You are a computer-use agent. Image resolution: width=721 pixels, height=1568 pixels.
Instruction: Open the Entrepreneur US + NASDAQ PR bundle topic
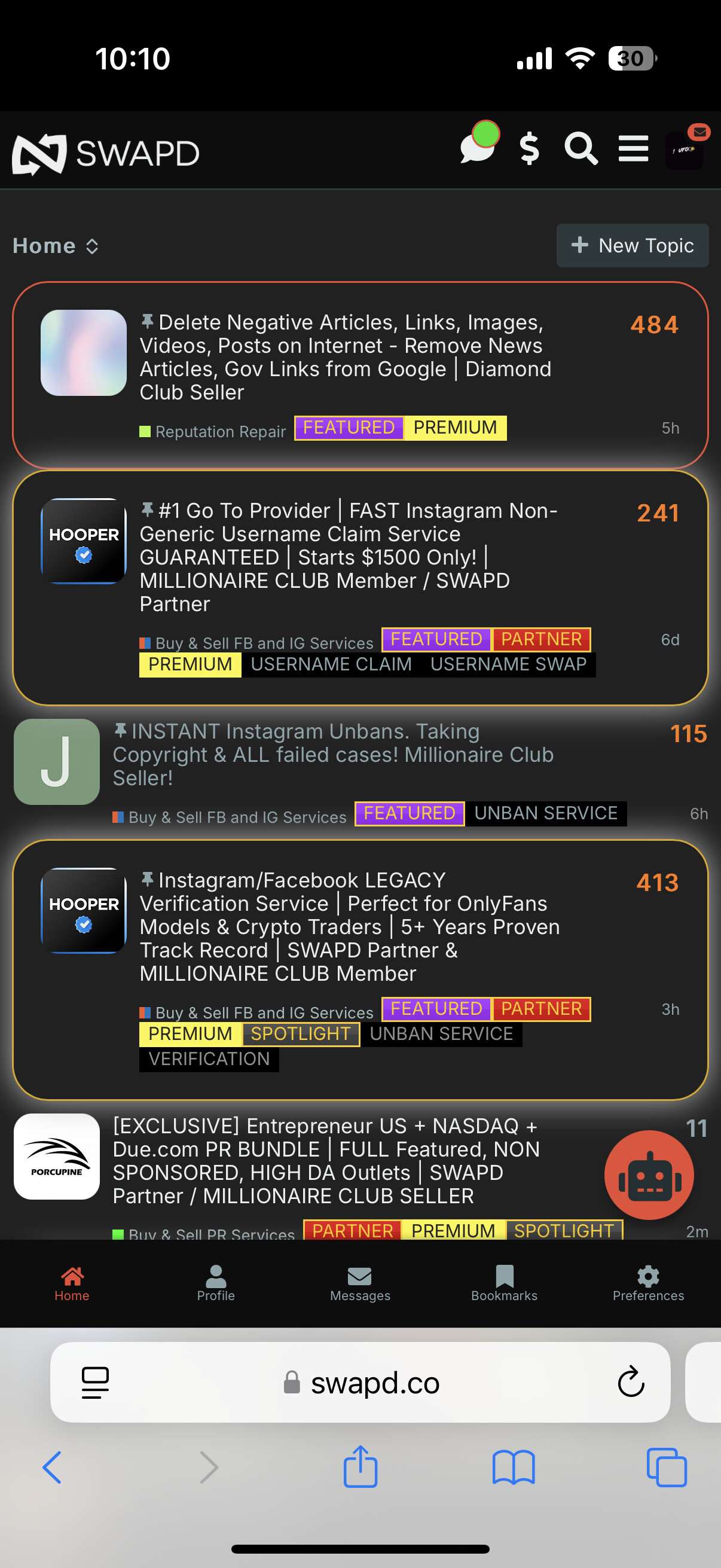tap(327, 1160)
